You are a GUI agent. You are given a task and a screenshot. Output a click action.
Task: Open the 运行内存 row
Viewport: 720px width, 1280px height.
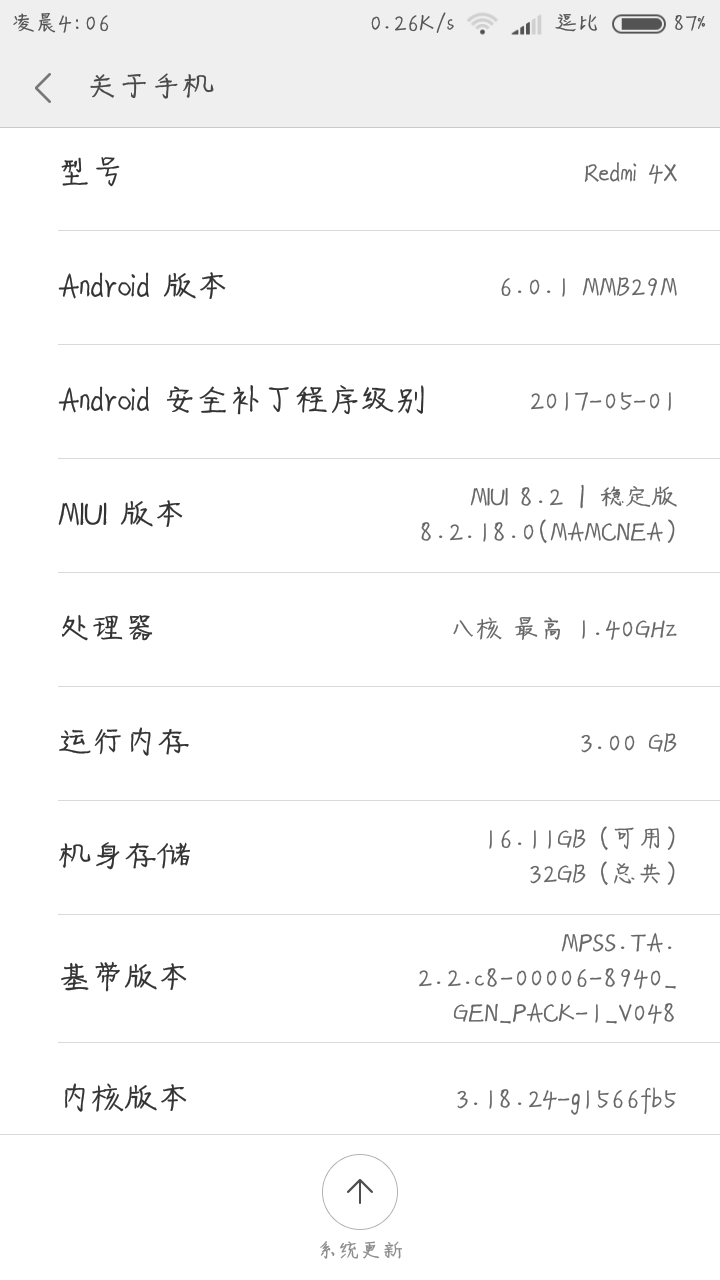pyautogui.click(x=360, y=743)
